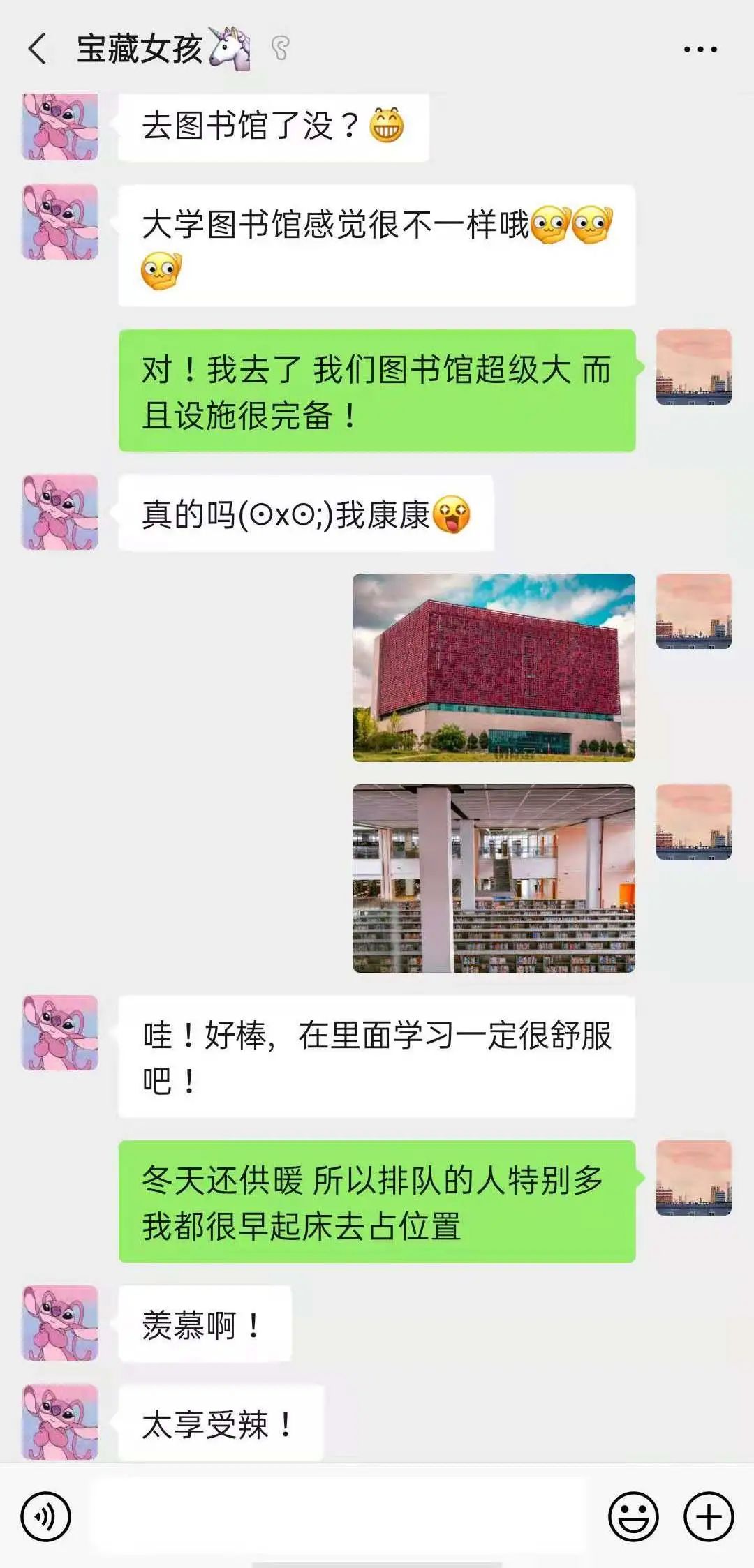Viewport: 754px width, 1568px height.
Task: Open the three-dot chat options menu
Action: pos(700,50)
